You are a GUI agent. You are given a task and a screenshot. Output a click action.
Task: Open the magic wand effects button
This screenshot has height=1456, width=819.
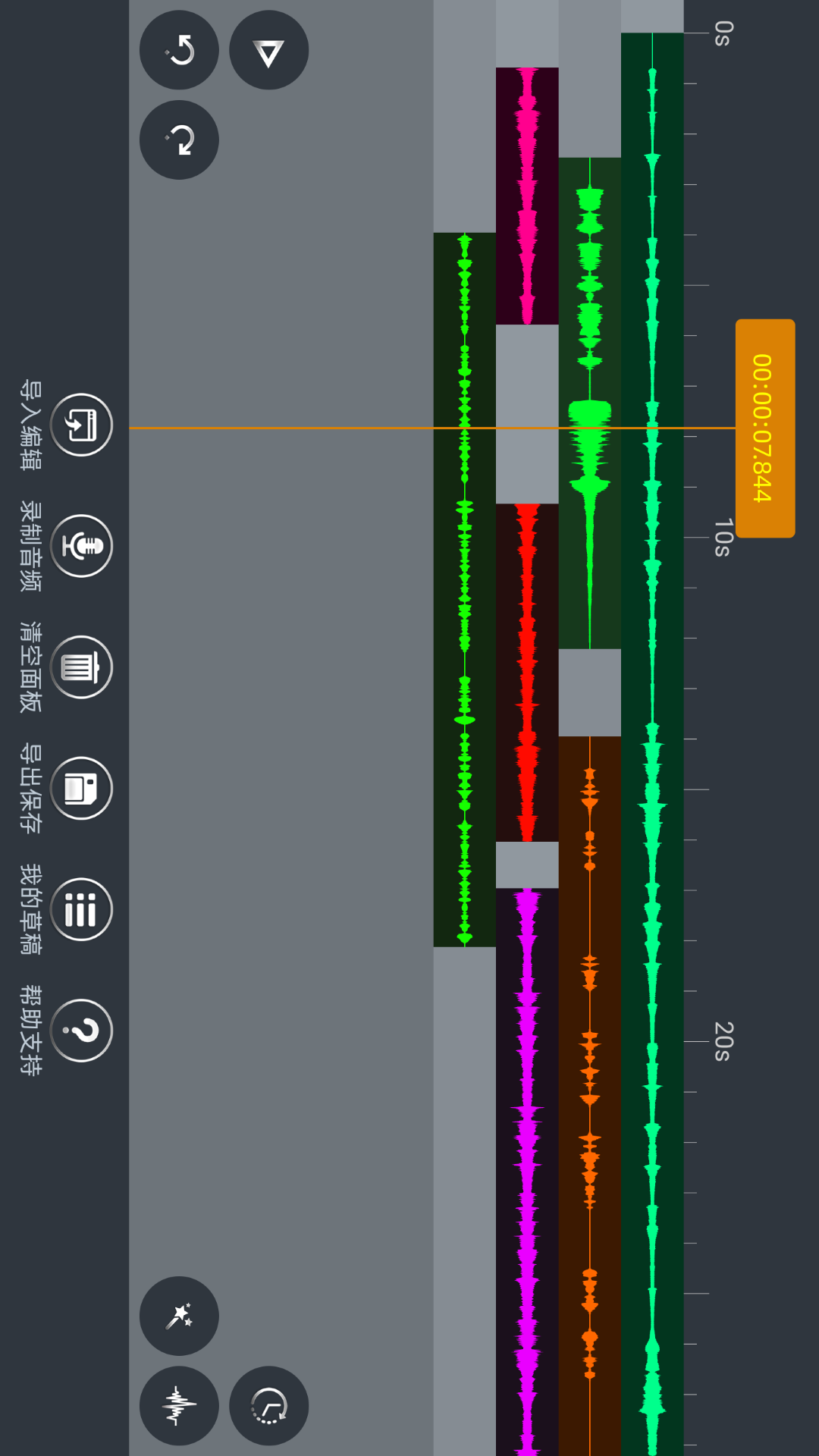179,1316
